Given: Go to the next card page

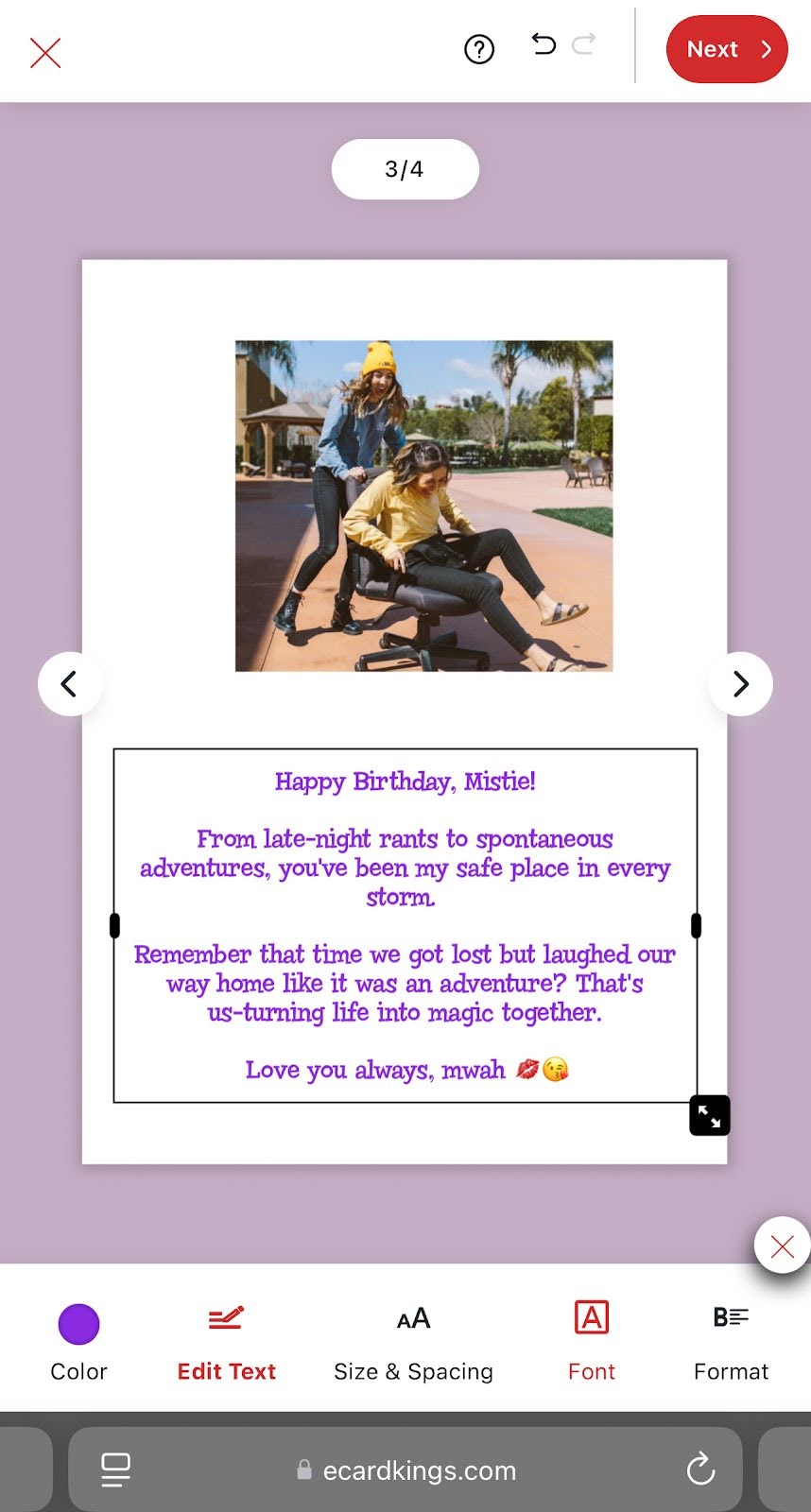Looking at the screenshot, I should (740, 683).
